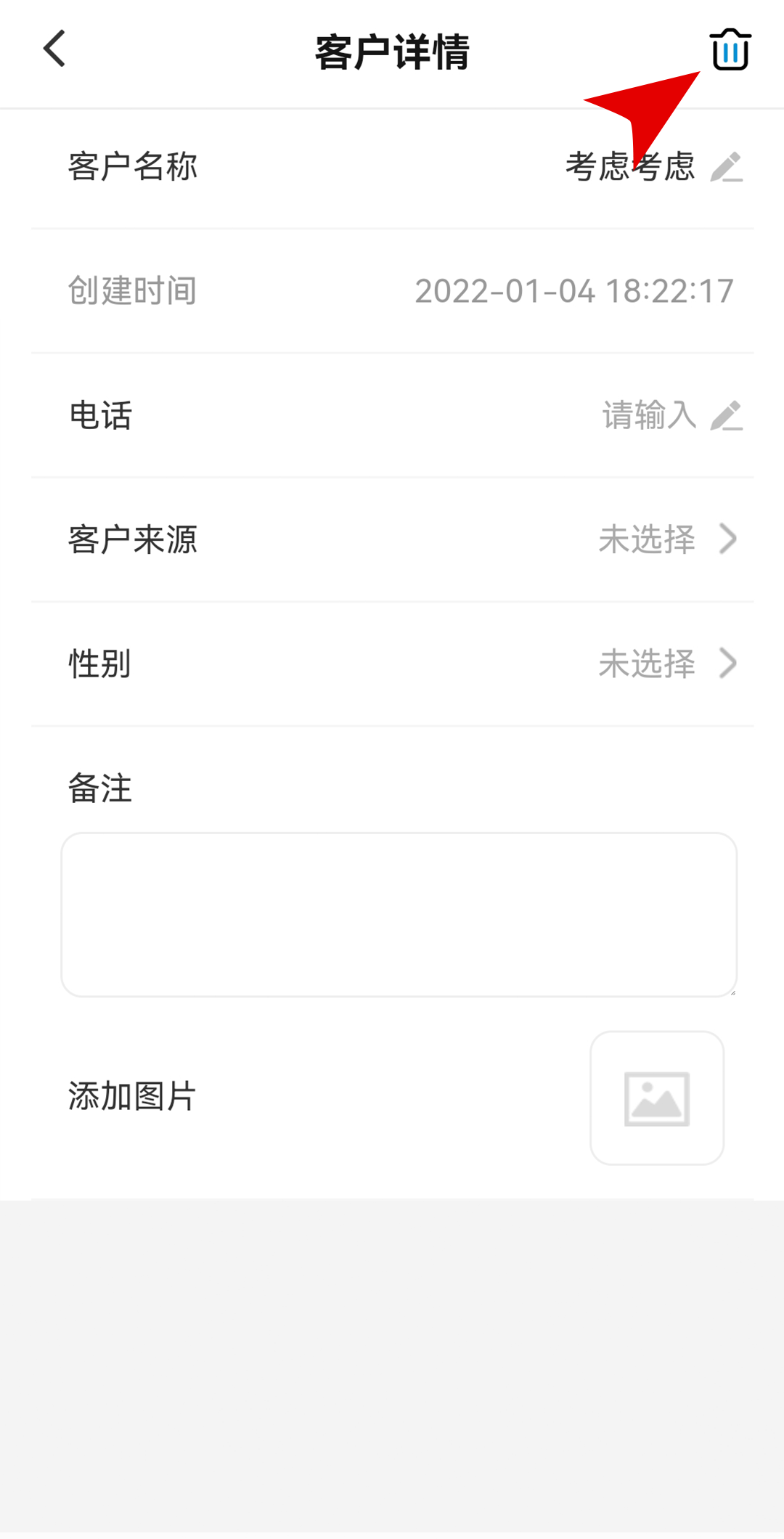Delete this customer via the trash icon

coord(730,49)
